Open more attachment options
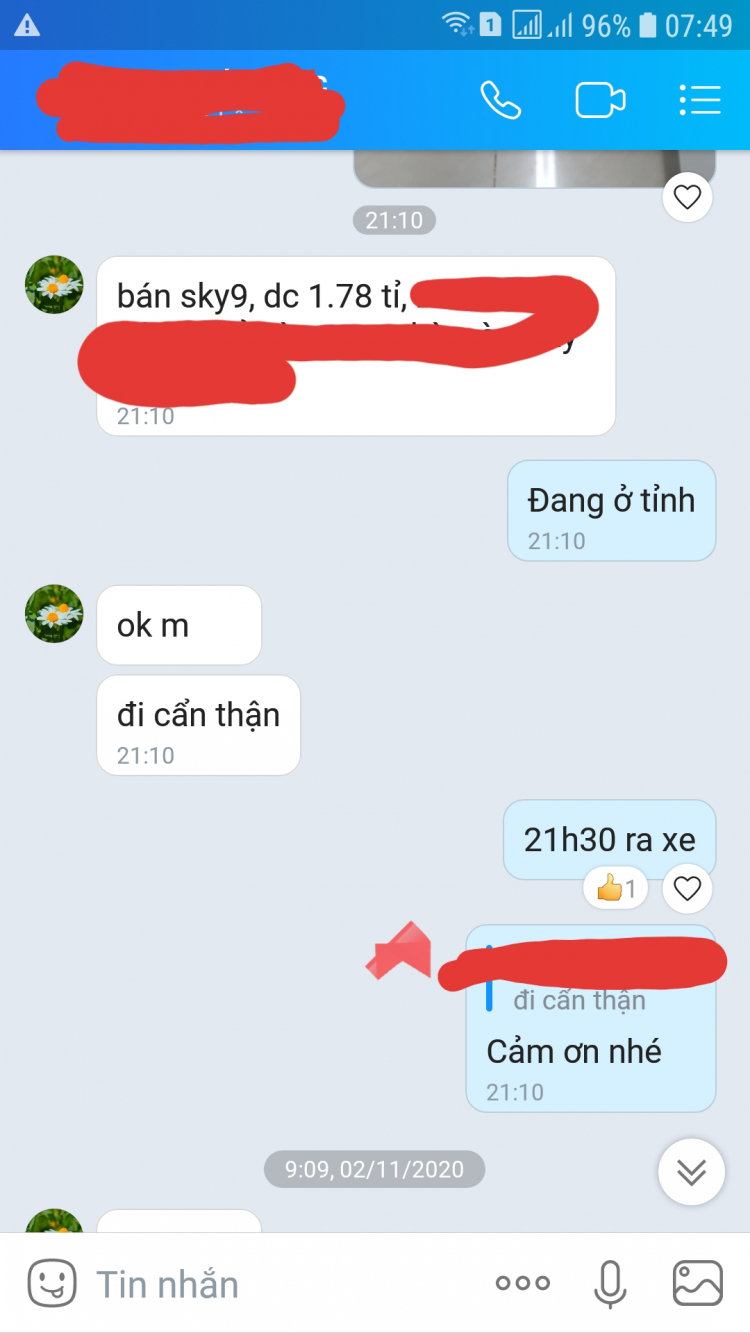Viewport: 750px width, 1333px height. [x=522, y=1283]
